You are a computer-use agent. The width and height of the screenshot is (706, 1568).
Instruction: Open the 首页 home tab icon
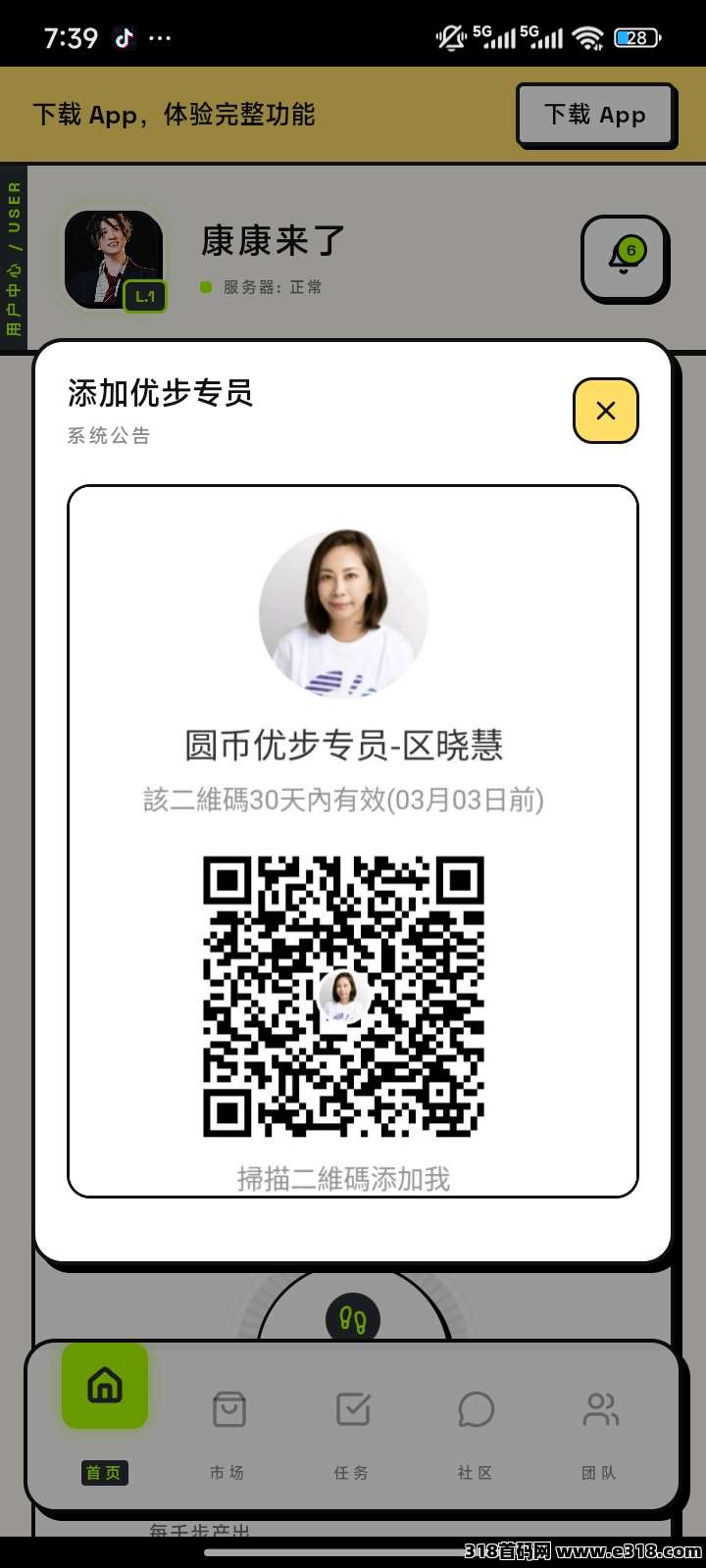click(x=104, y=1386)
